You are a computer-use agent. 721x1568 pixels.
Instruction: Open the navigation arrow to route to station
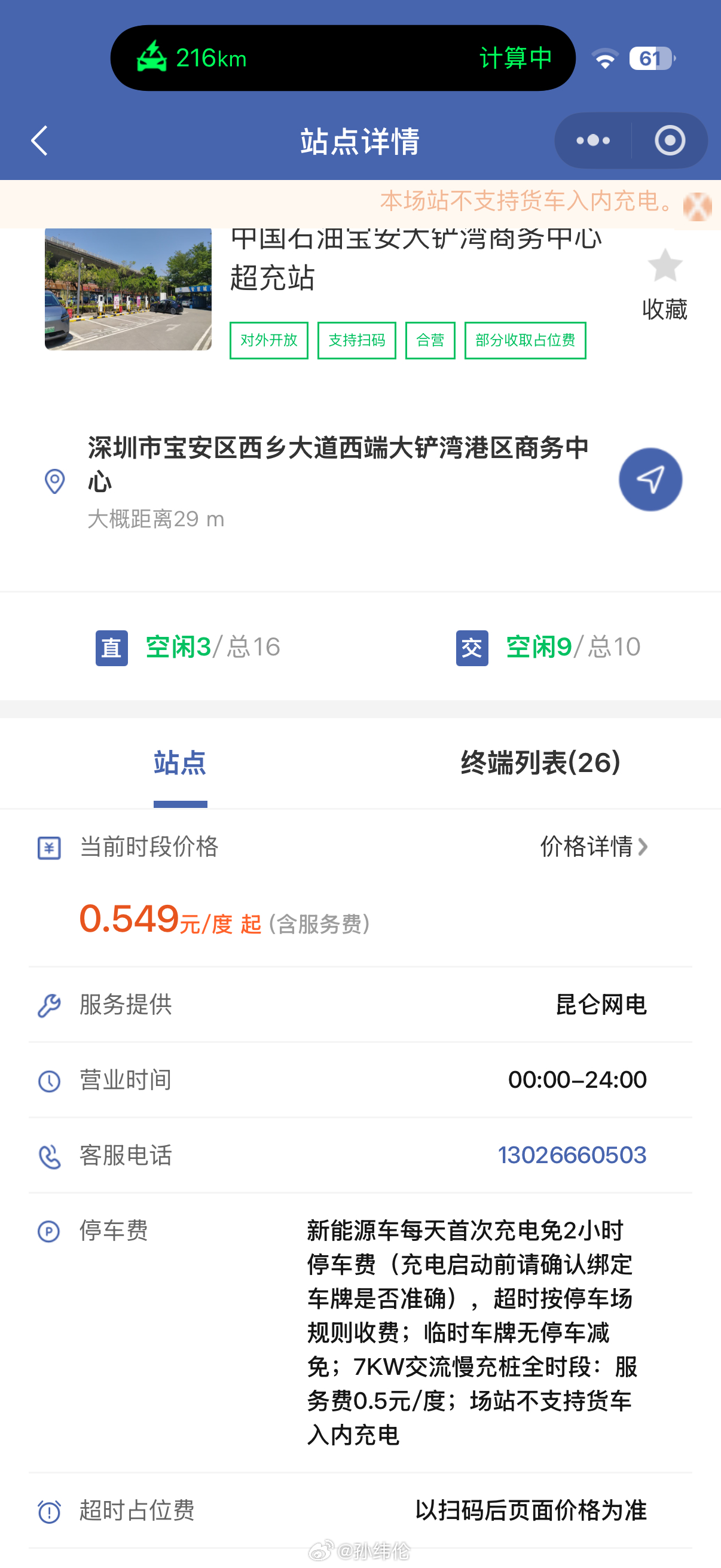point(650,480)
